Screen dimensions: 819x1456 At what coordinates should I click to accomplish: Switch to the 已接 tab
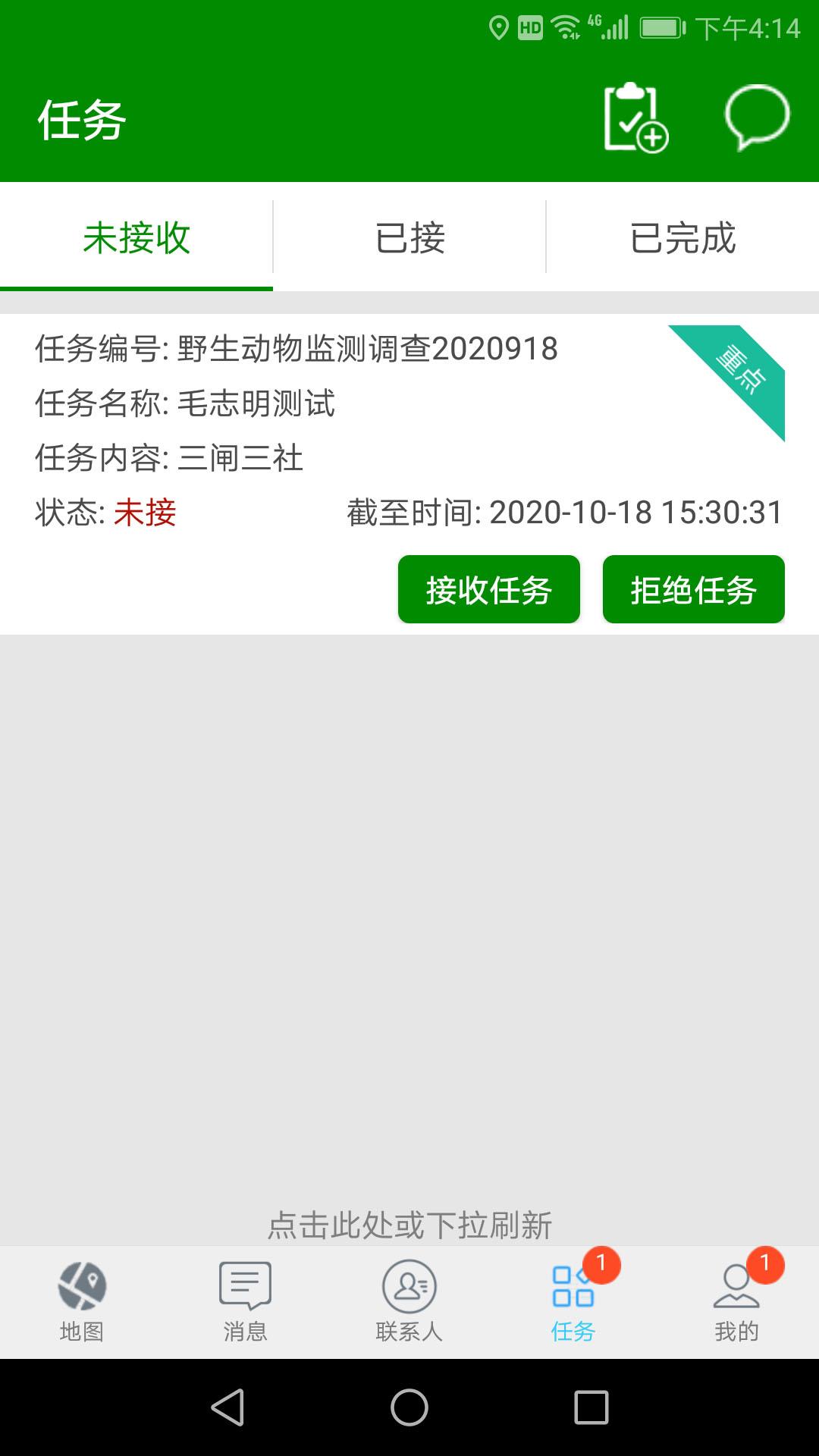pyautogui.click(x=409, y=237)
